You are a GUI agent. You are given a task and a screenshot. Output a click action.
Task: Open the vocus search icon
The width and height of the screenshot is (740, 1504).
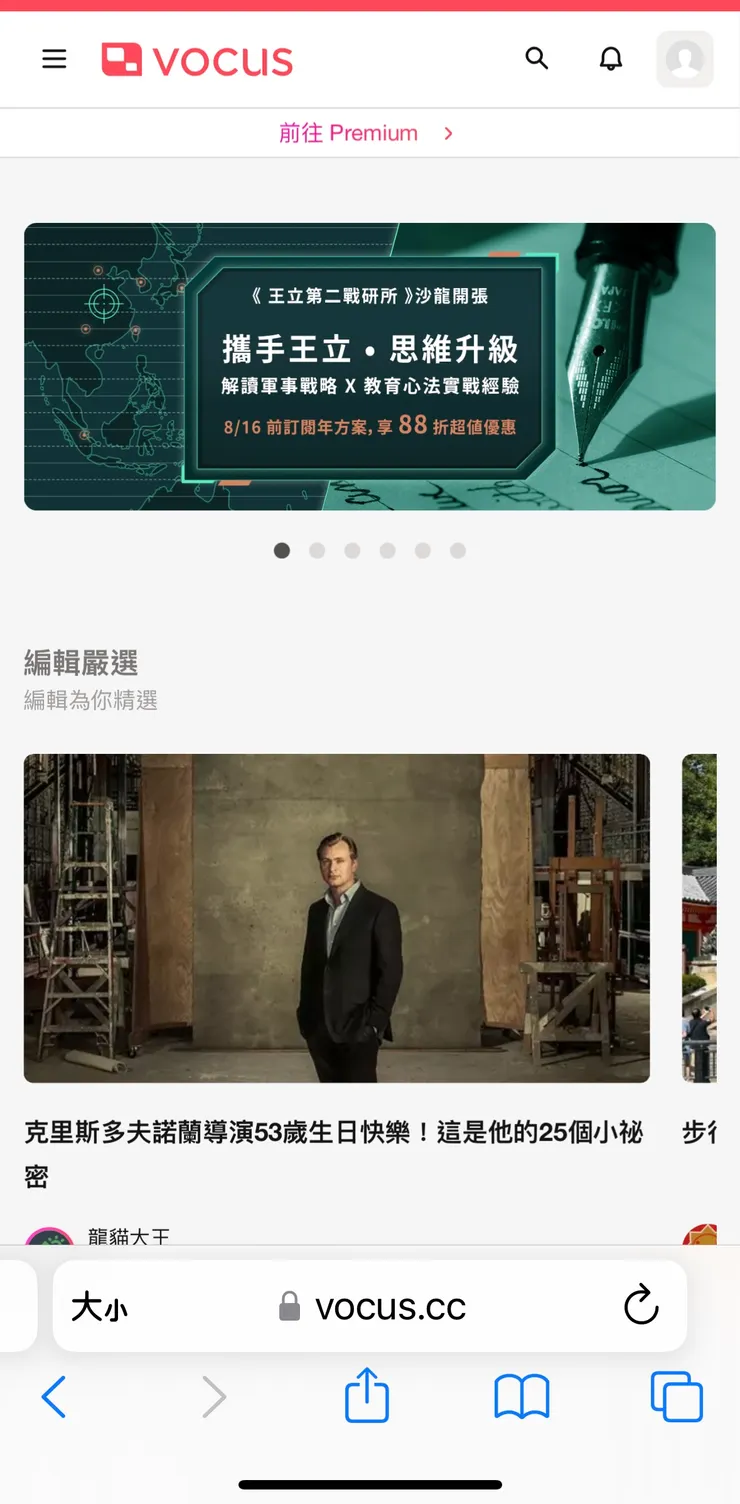coord(537,59)
